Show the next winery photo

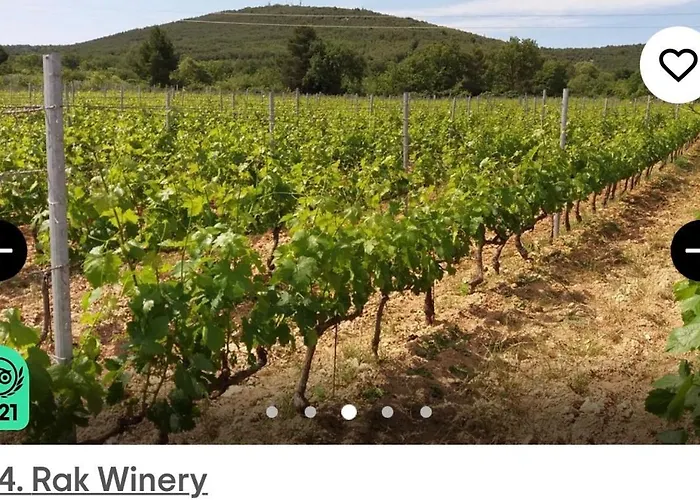[x=689, y=250]
